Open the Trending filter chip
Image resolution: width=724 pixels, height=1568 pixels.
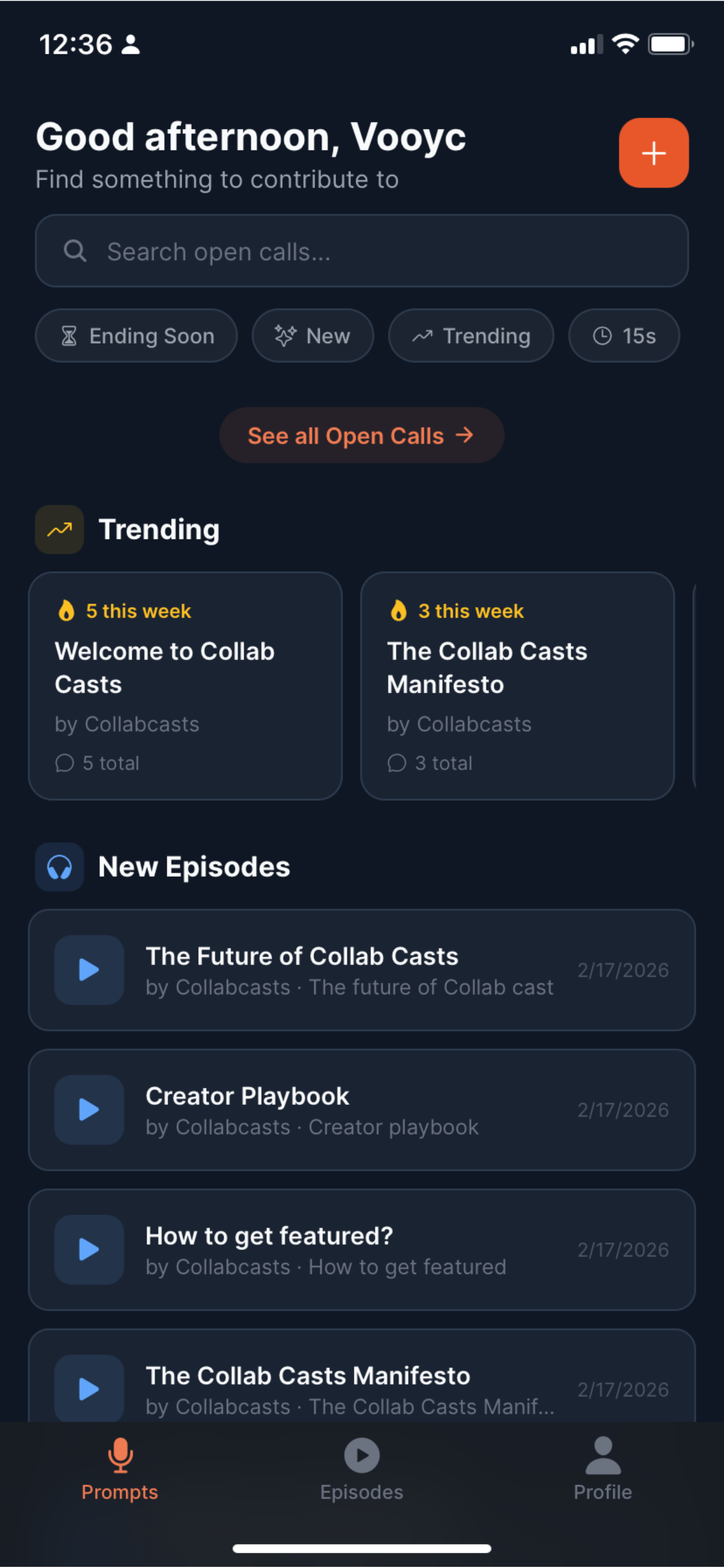tap(472, 335)
